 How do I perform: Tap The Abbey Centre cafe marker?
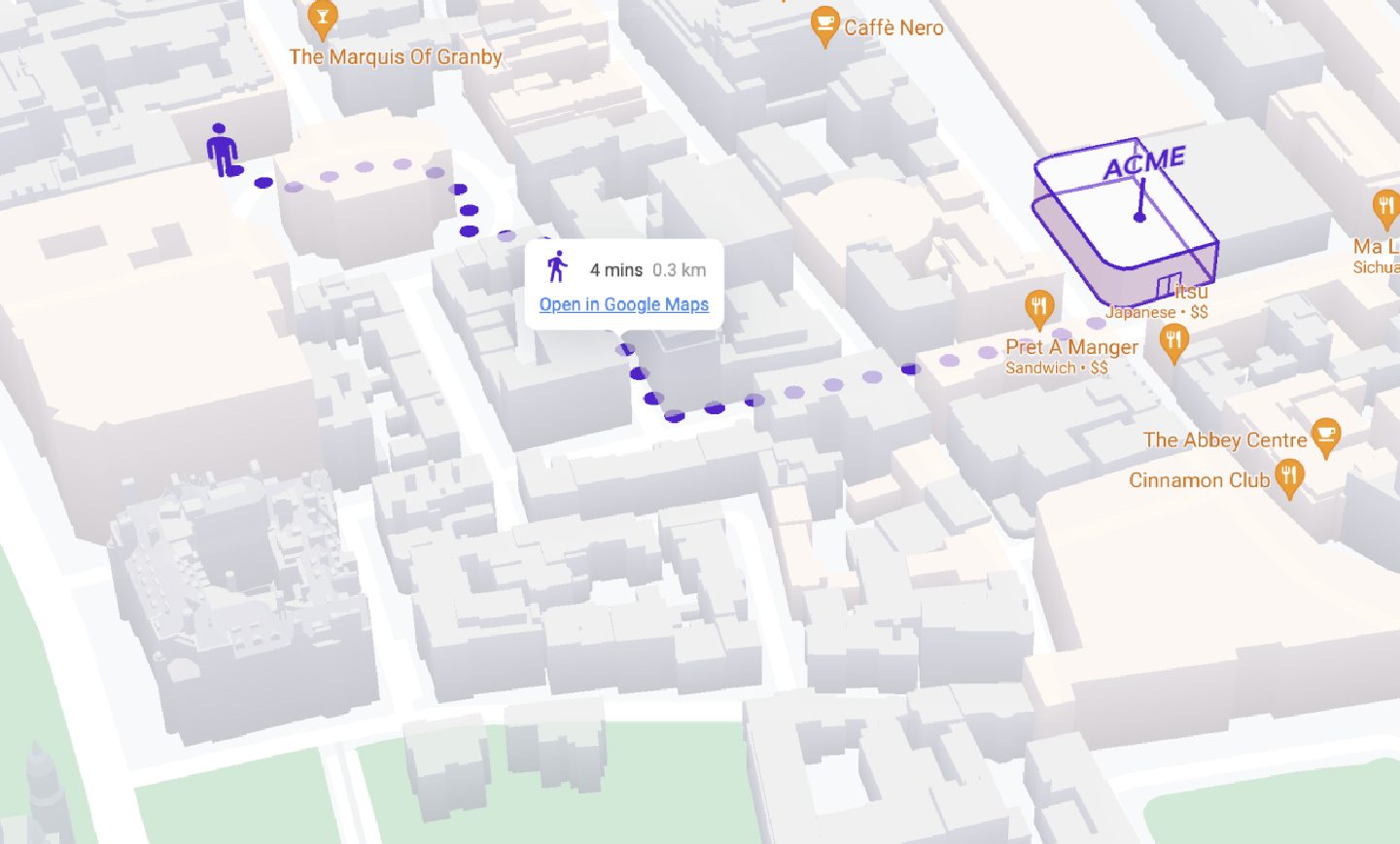click(x=1325, y=436)
